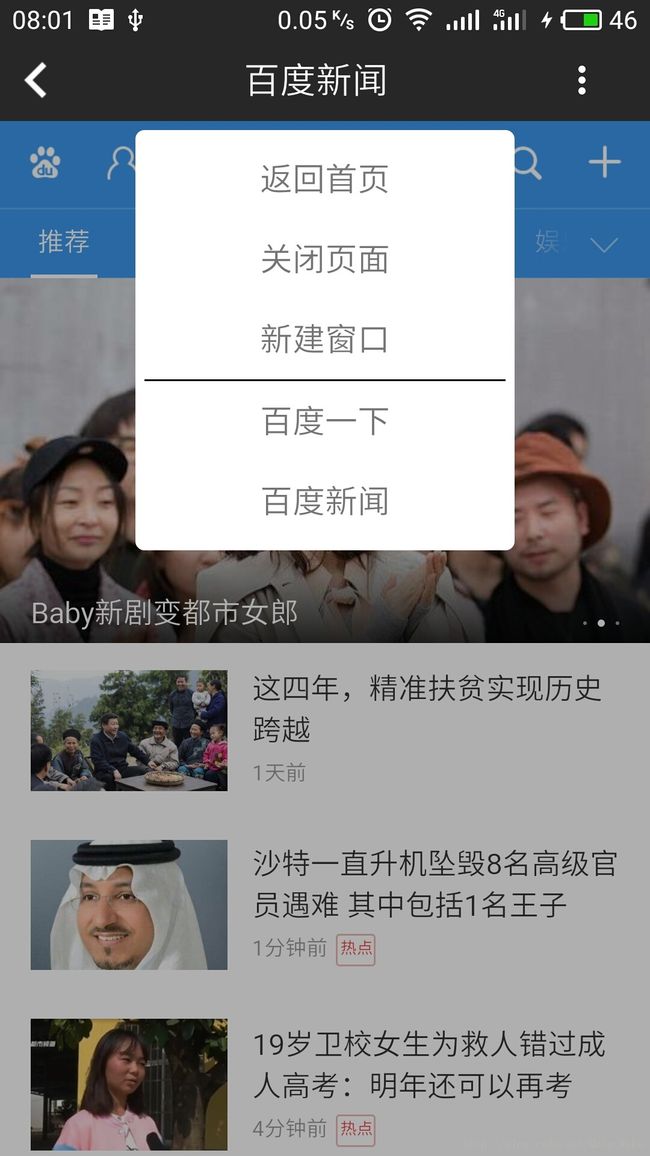Open article 这四年，精准扶贫实现历史跨越
The image size is (650, 1156).
[325, 730]
